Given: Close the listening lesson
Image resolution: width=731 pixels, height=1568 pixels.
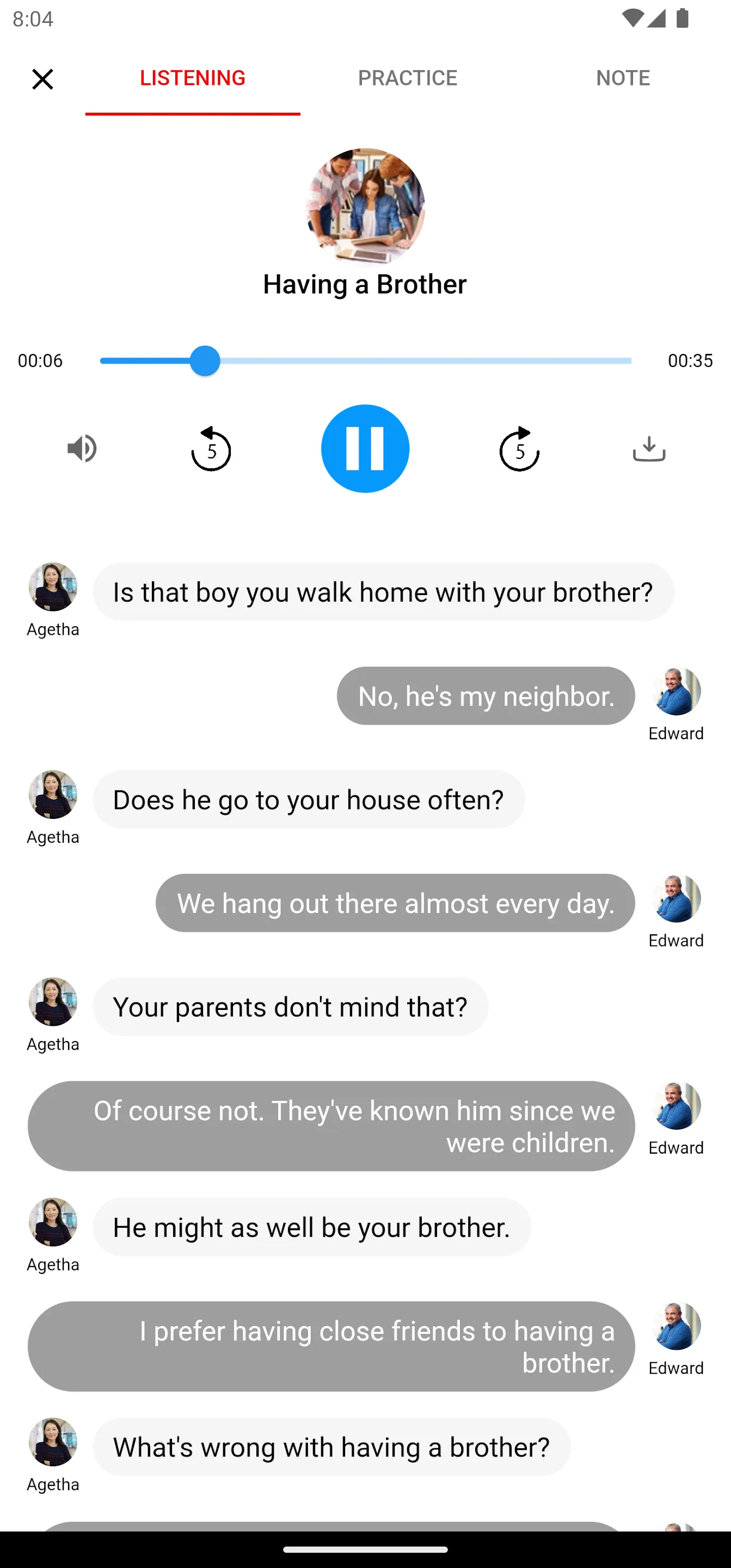Looking at the screenshot, I should pos(42,79).
